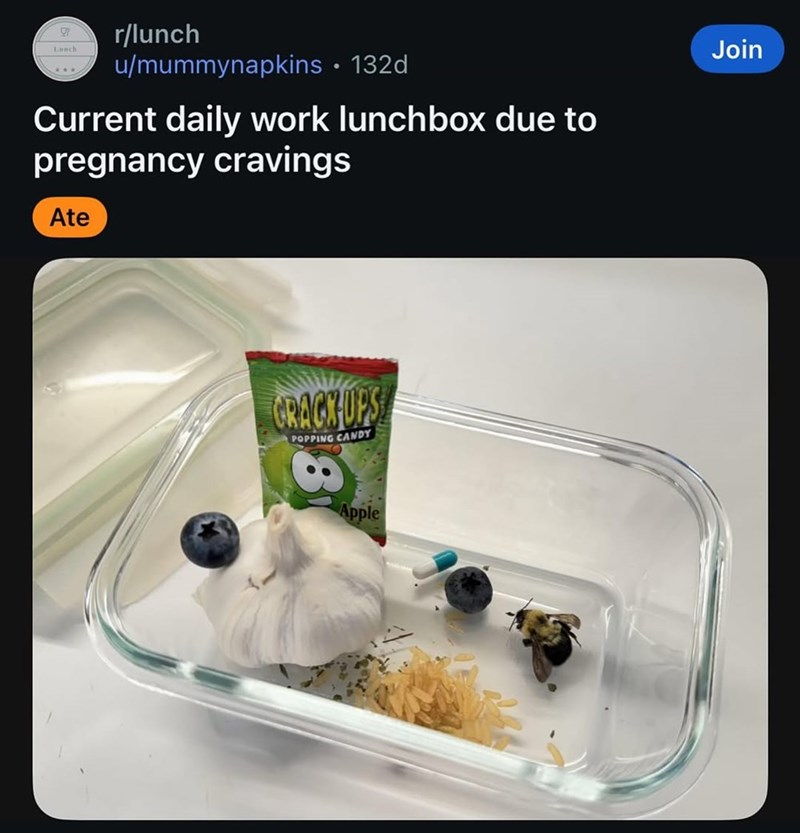
Task: Open the r/lunch subreddit avatar
Action: (65, 50)
